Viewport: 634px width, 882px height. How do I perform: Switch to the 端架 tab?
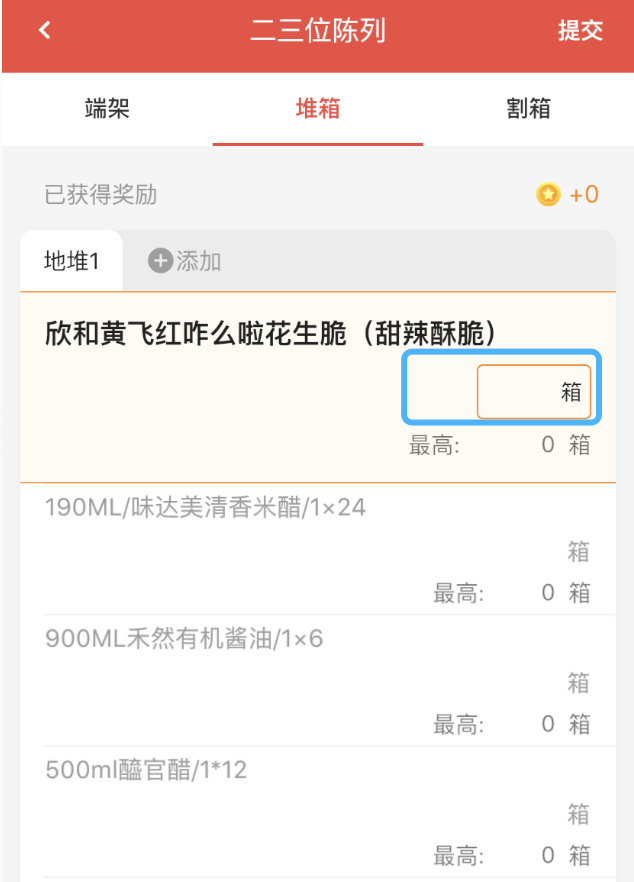coord(107,109)
